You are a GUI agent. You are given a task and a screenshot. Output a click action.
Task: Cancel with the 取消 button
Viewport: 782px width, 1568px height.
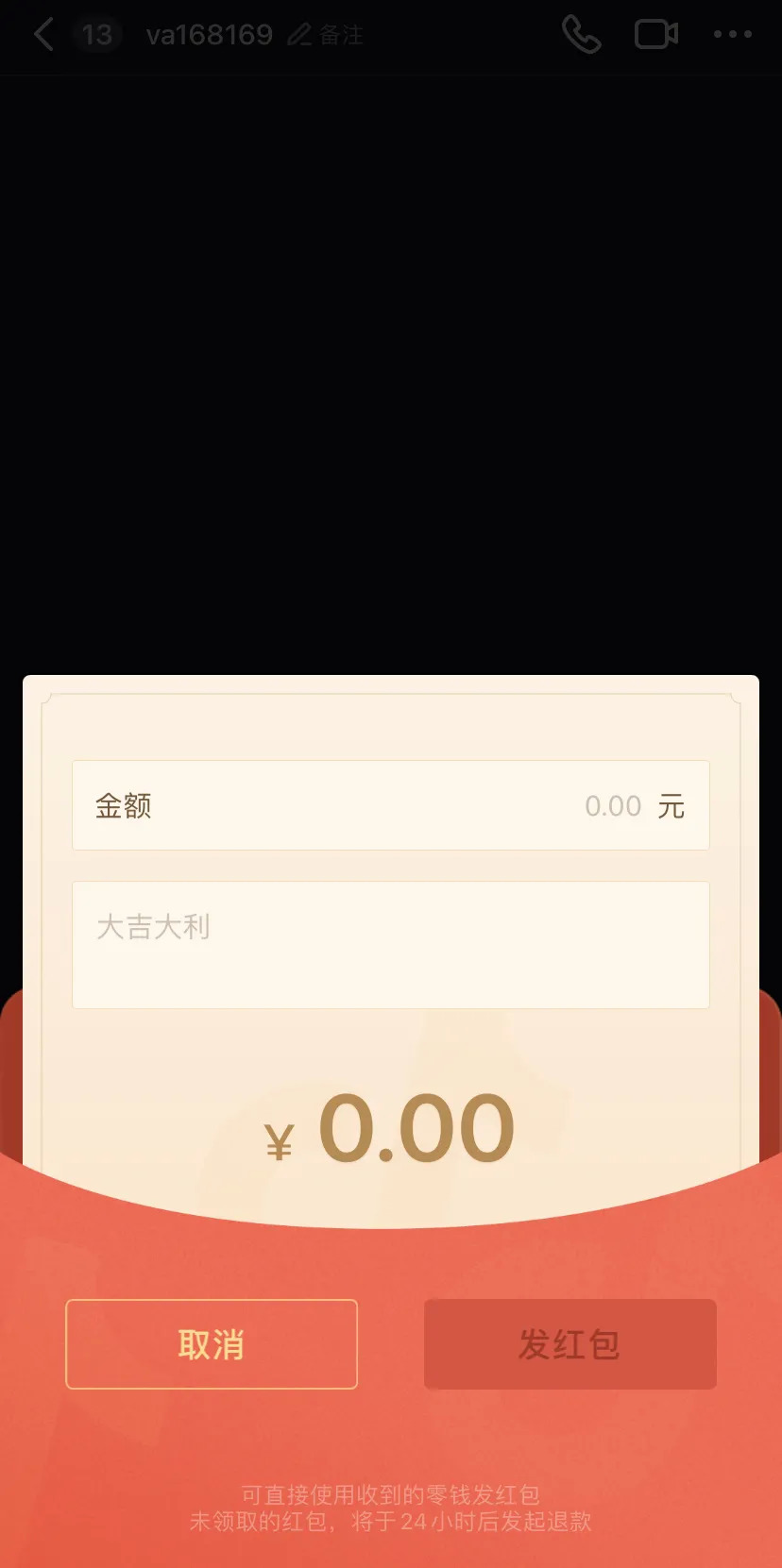[x=212, y=1344]
